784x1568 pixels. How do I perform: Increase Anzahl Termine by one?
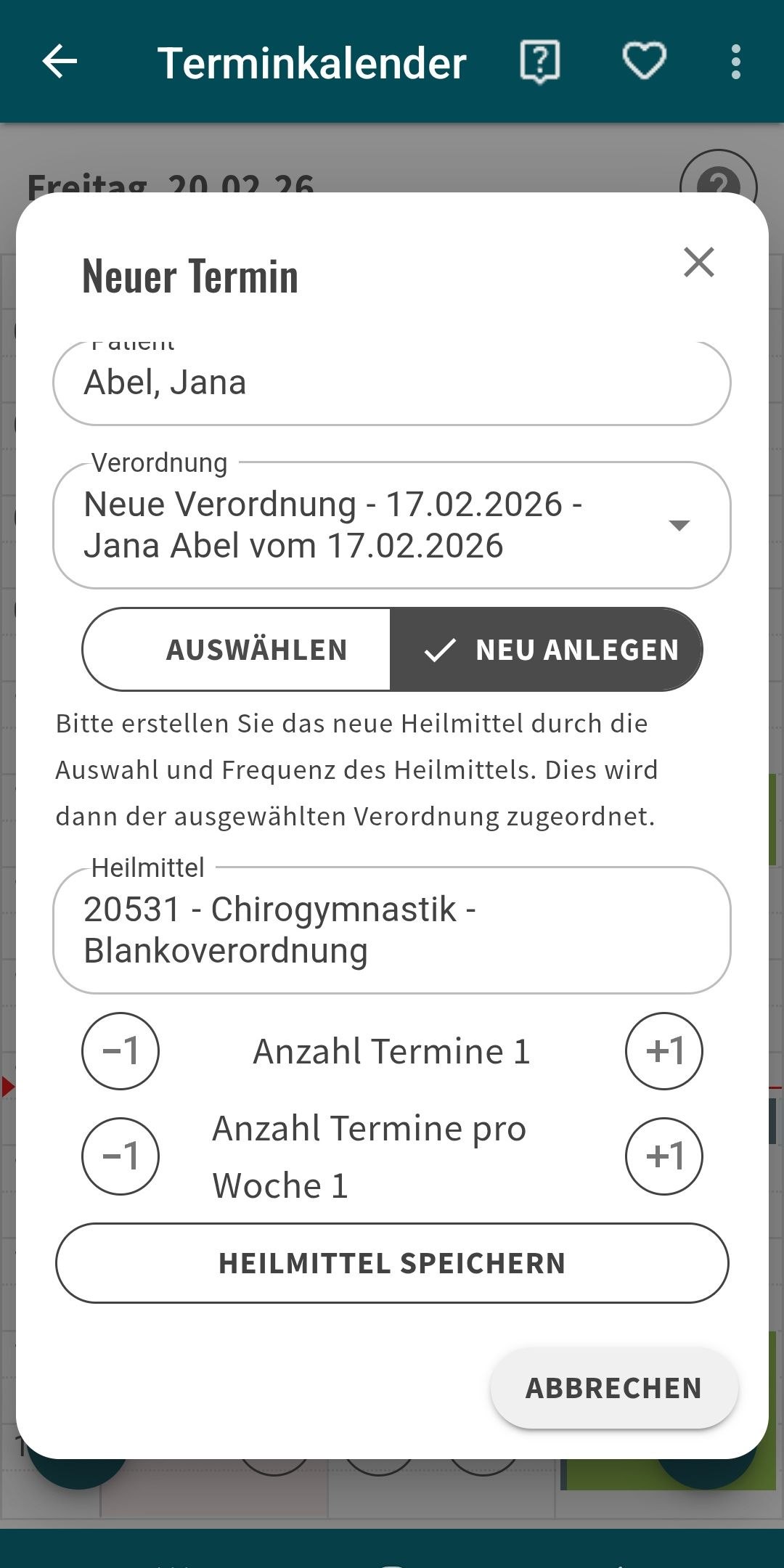click(x=663, y=1051)
